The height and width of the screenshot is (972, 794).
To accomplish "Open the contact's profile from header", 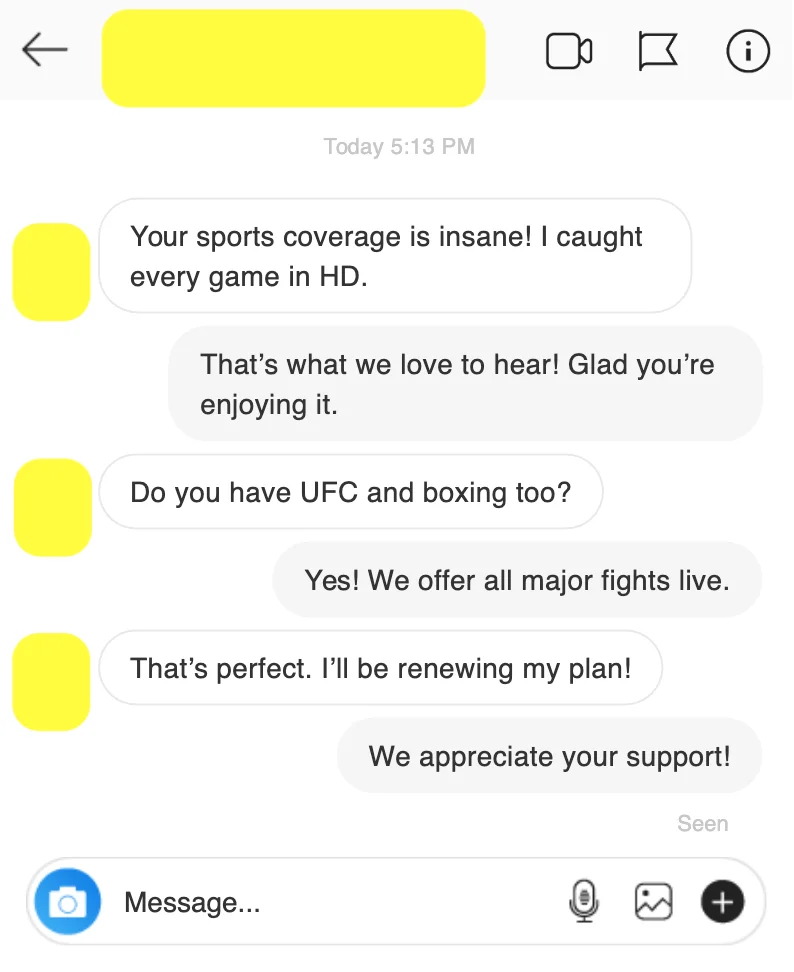I will tap(293, 58).
